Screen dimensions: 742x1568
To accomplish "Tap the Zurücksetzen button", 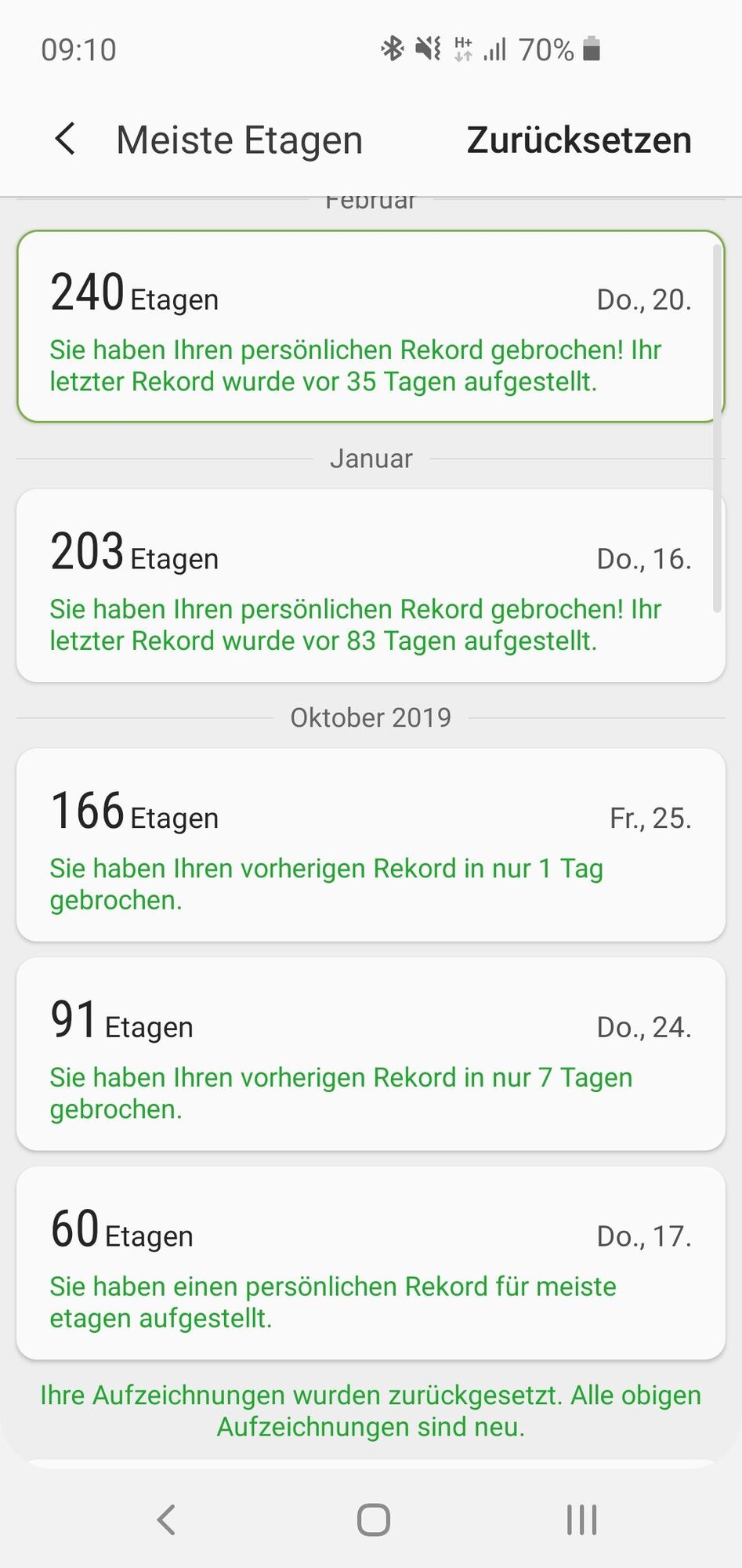I will (x=578, y=140).
